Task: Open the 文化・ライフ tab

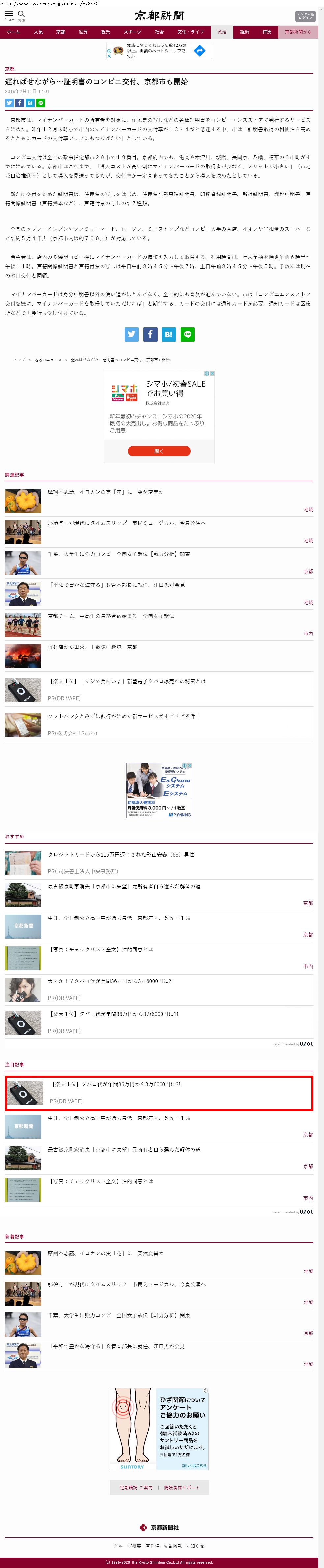Action: (191, 32)
